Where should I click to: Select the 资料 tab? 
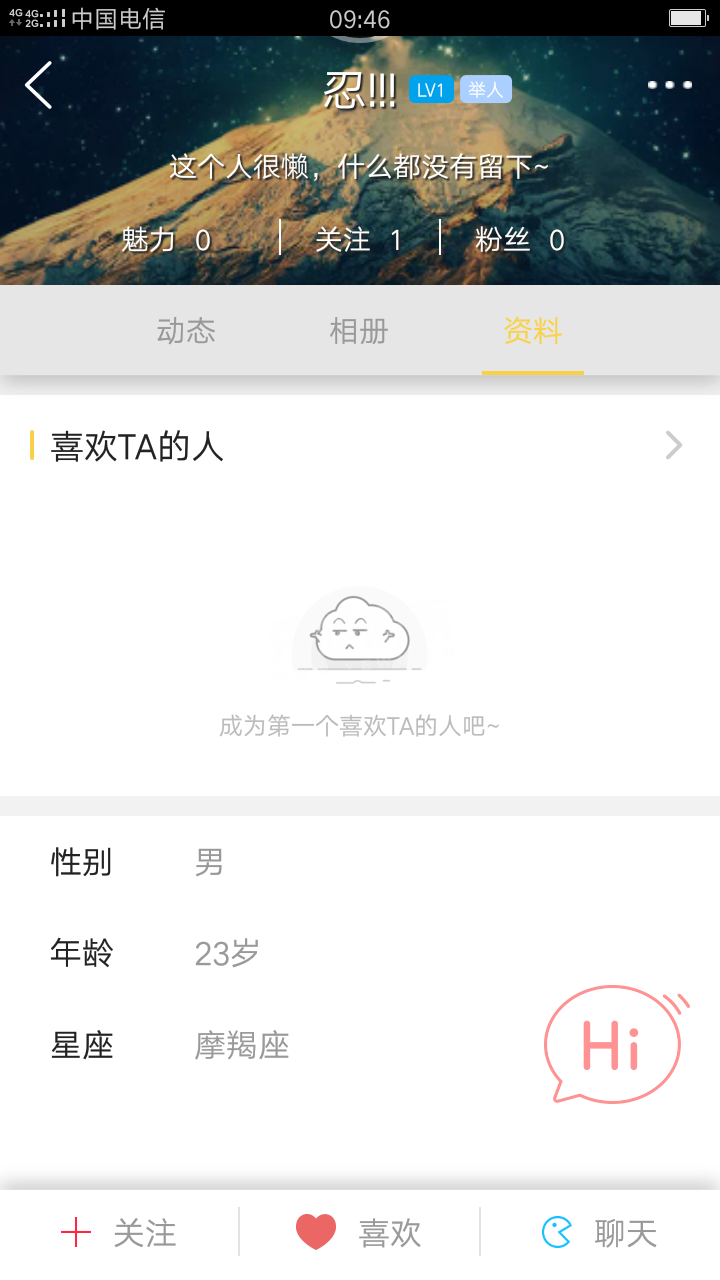click(x=532, y=331)
